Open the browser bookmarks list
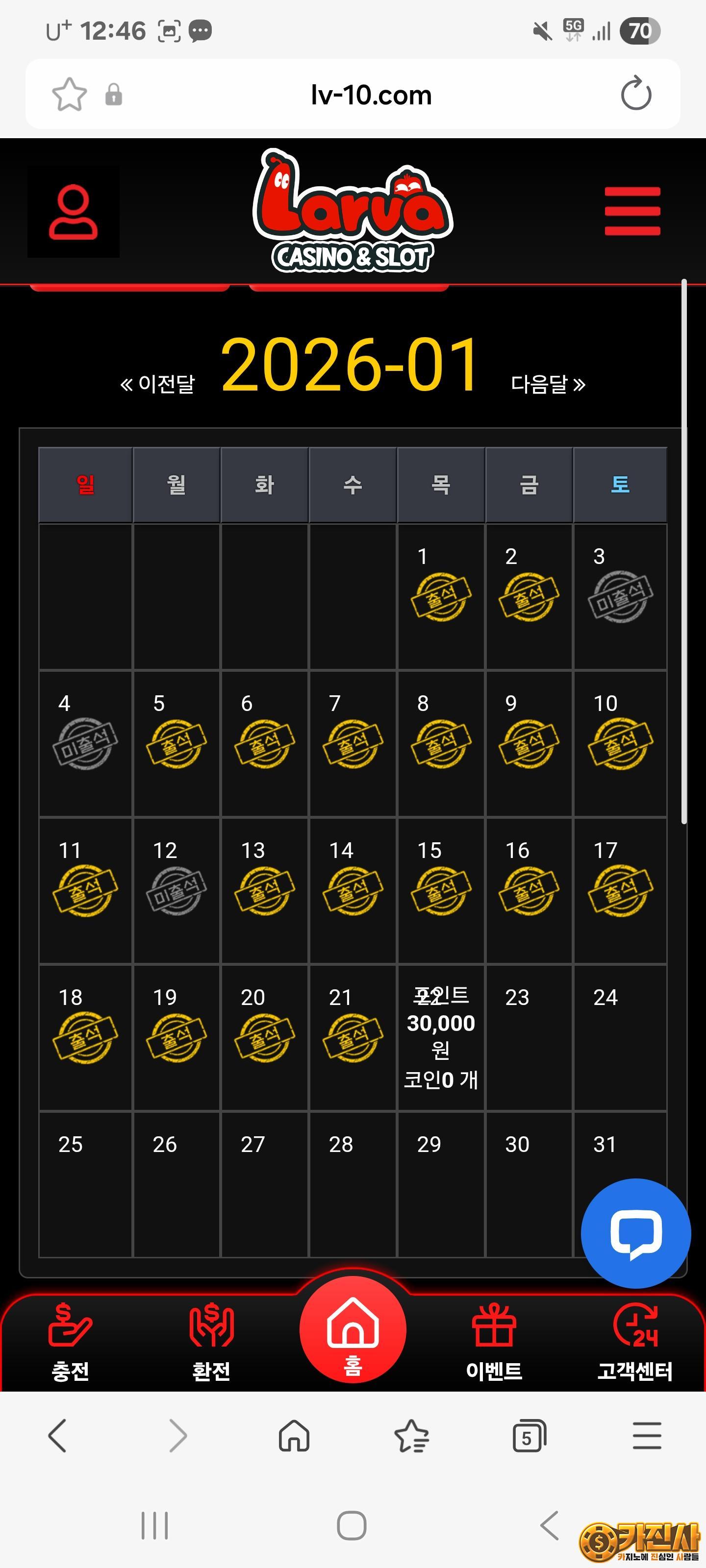 411,1436
